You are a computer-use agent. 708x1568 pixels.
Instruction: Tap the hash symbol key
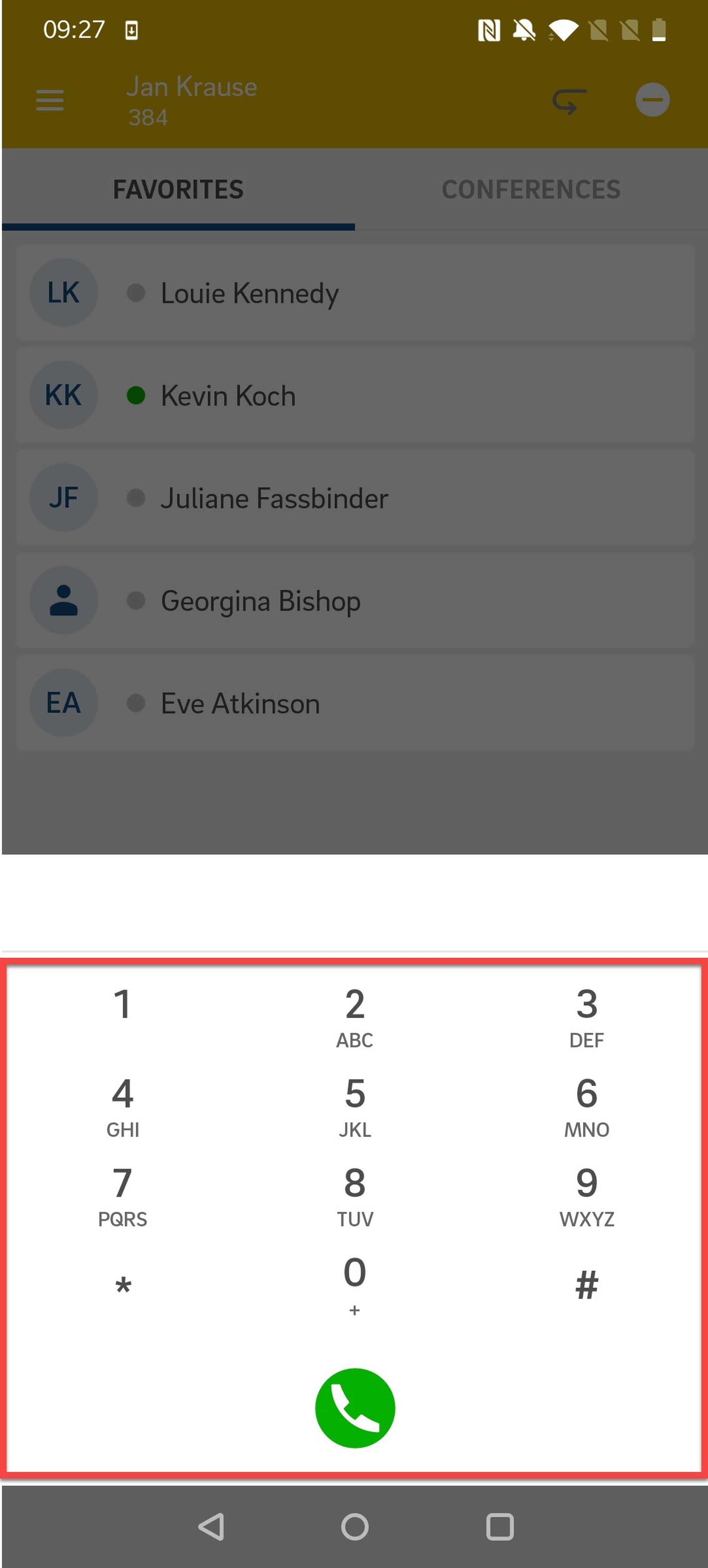(586, 1284)
